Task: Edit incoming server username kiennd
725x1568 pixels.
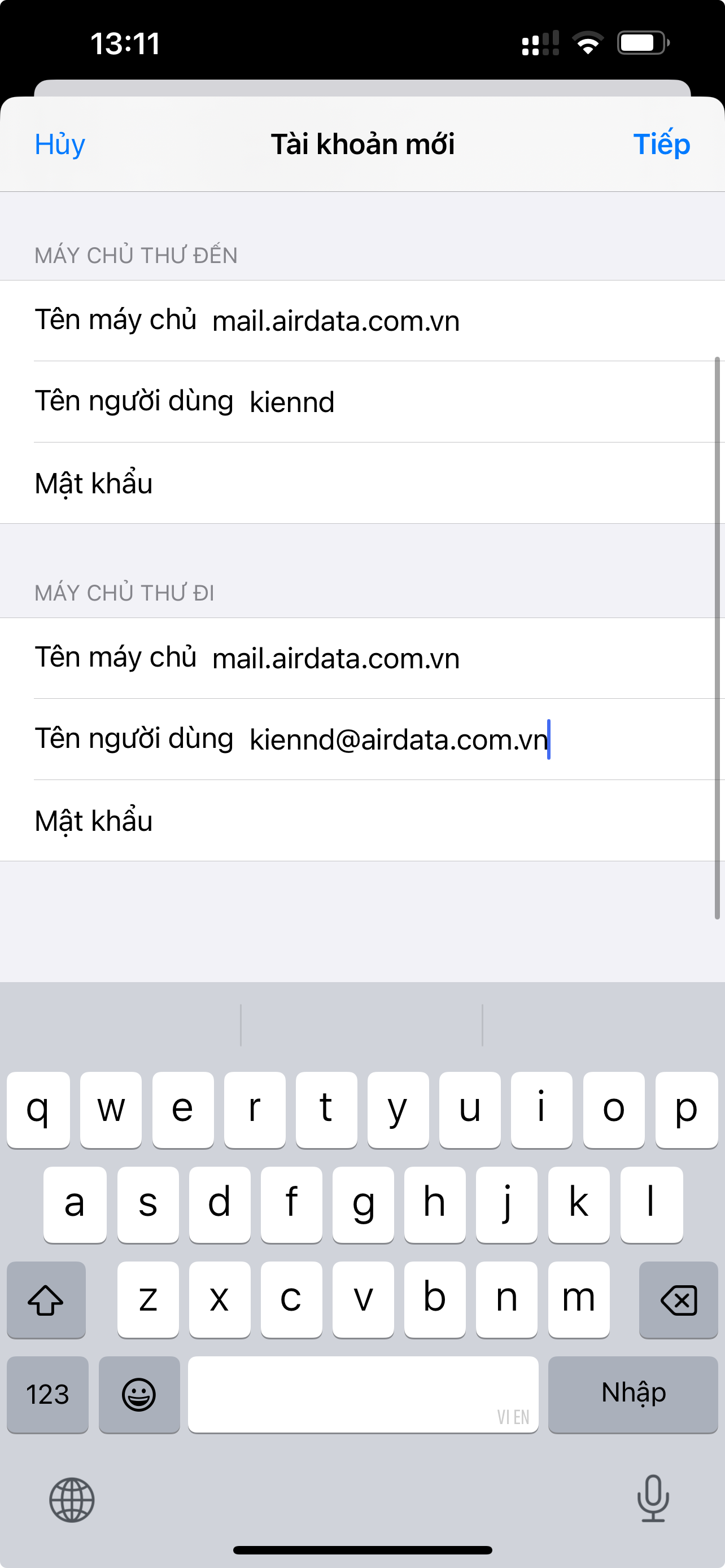Action: point(426,402)
